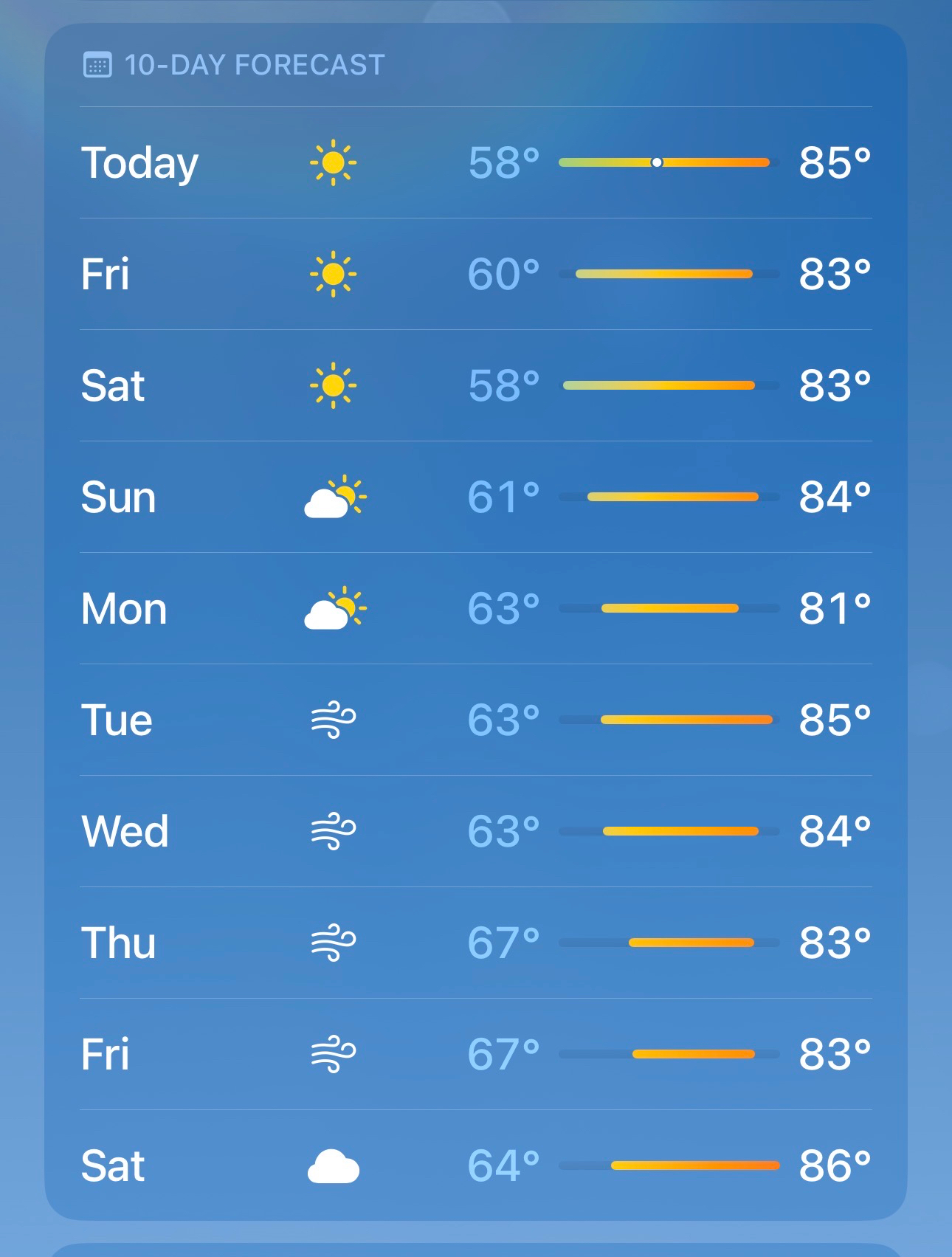Open the cloudy Sat forecast with 86° high
This screenshot has height=1257, width=952.
pyautogui.click(x=475, y=1165)
